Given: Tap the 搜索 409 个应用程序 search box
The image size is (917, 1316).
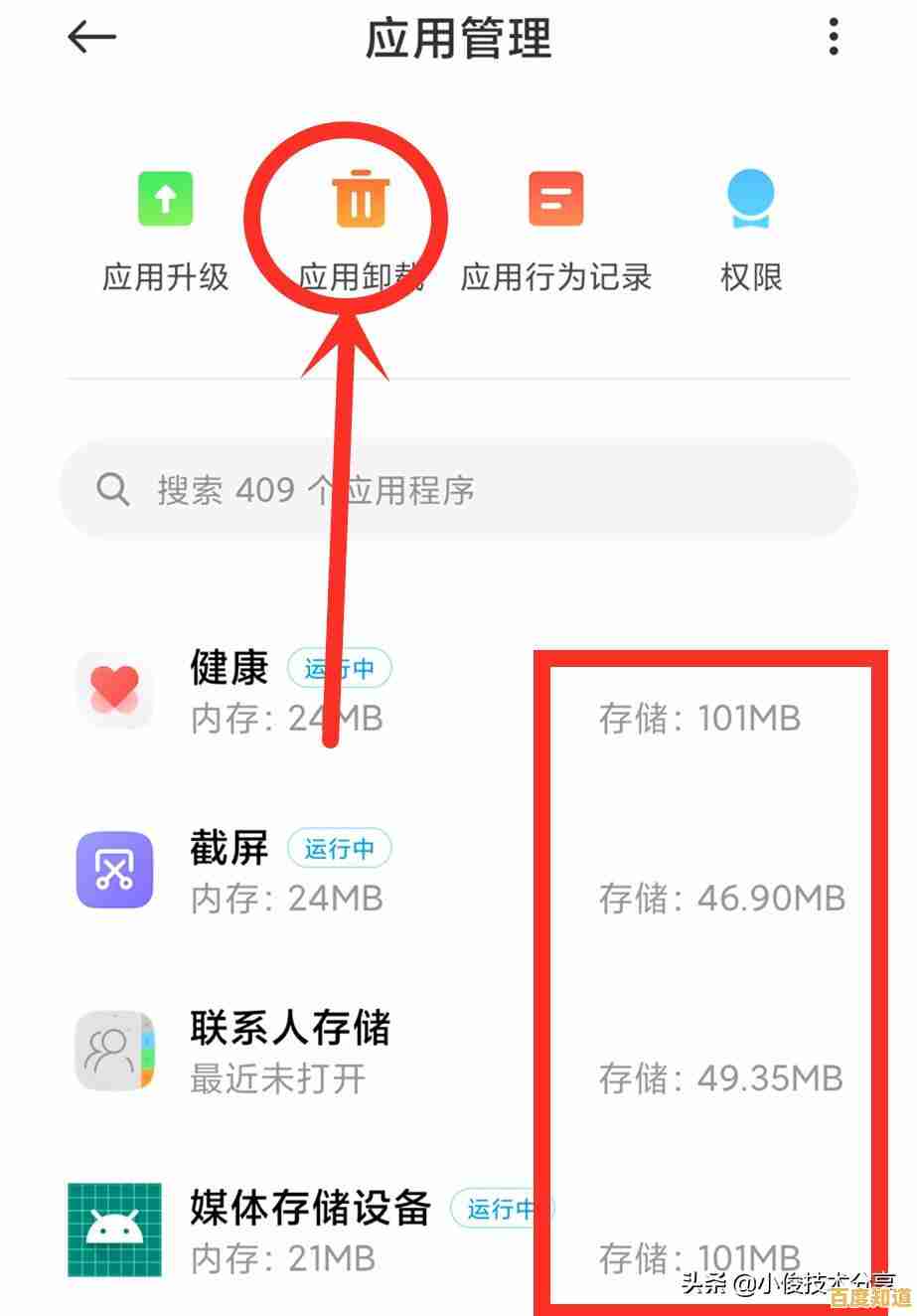Looking at the screenshot, I should point(458,489).
